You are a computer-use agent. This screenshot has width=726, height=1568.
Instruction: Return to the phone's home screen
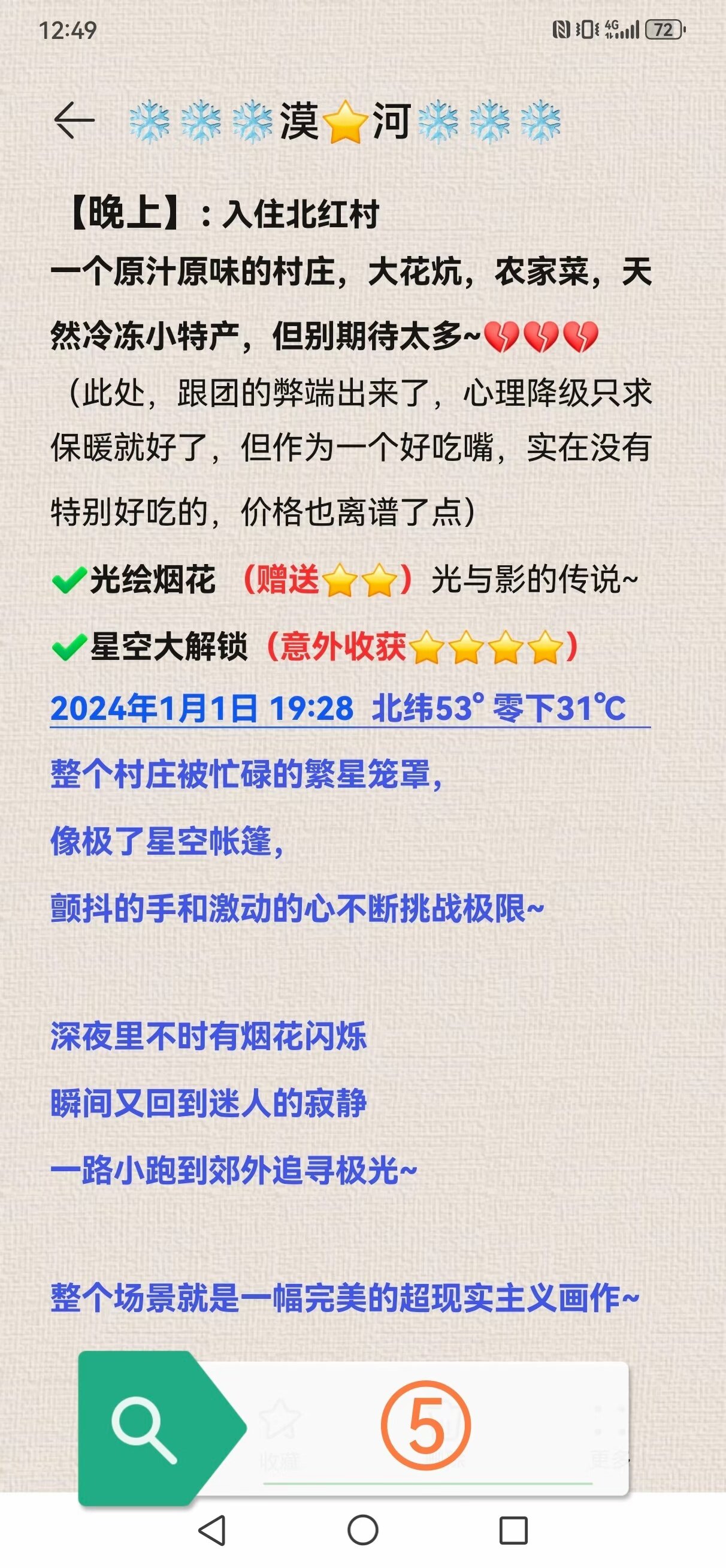click(362, 1530)
